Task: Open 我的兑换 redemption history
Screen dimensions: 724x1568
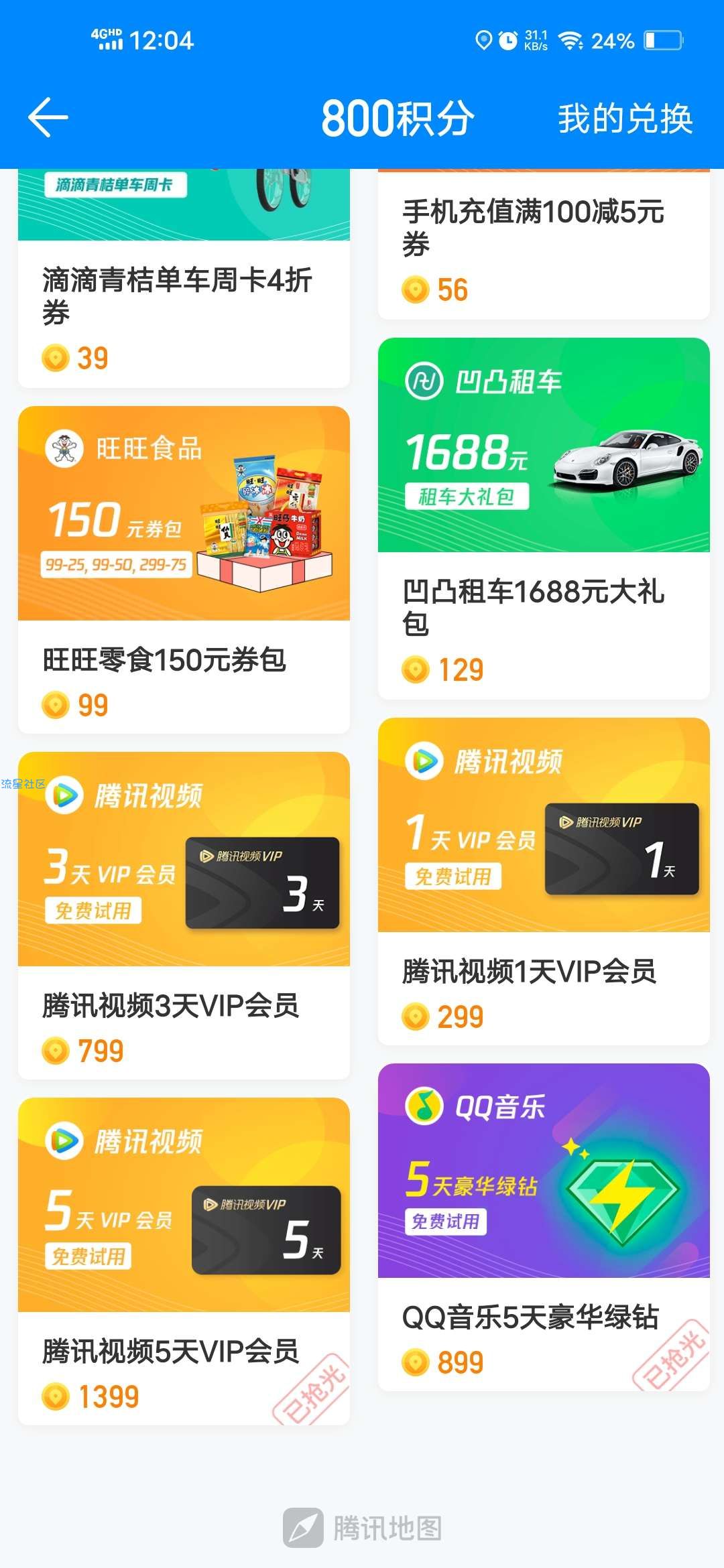Action: [625, 119]
